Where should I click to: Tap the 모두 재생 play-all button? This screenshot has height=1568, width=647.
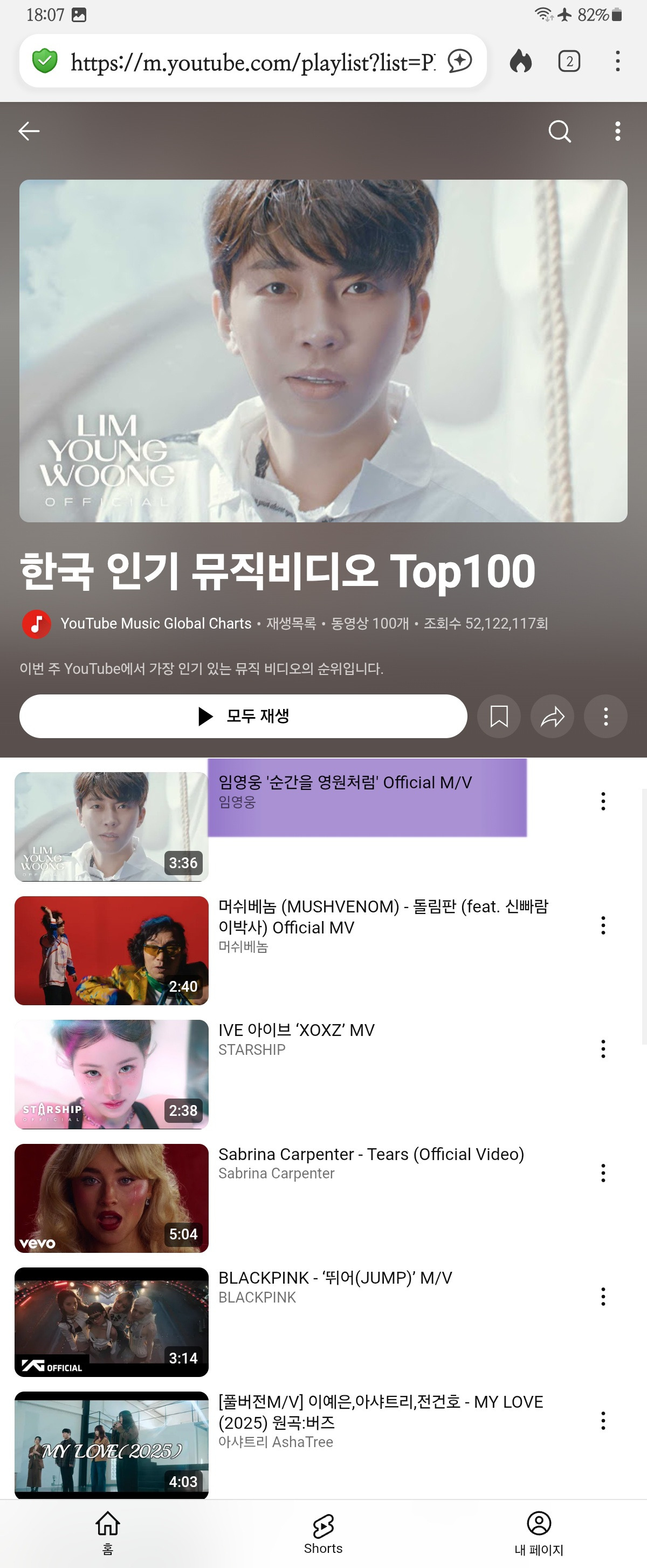[x=243, y=717]
